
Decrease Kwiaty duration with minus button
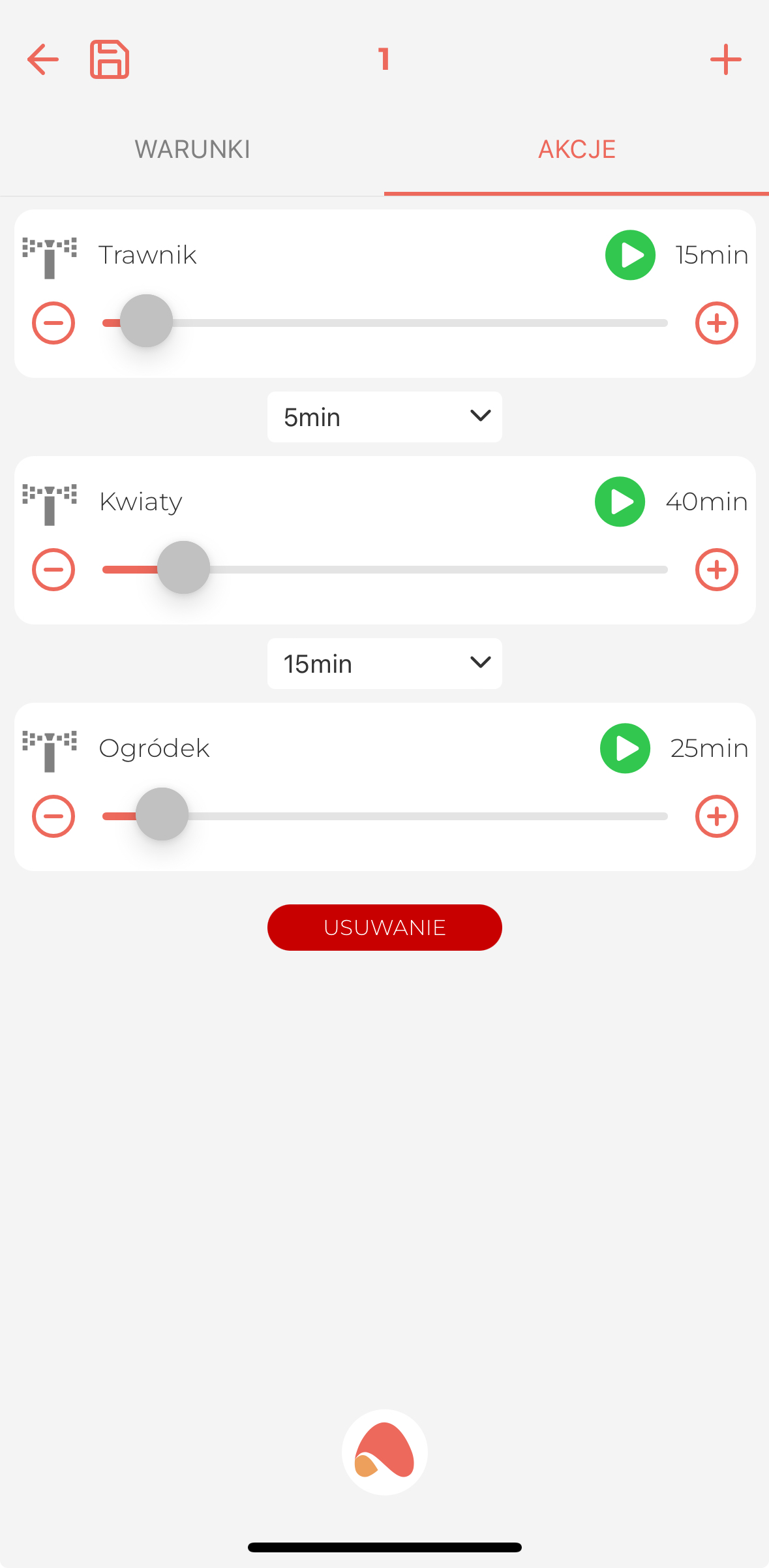(53, 570)
